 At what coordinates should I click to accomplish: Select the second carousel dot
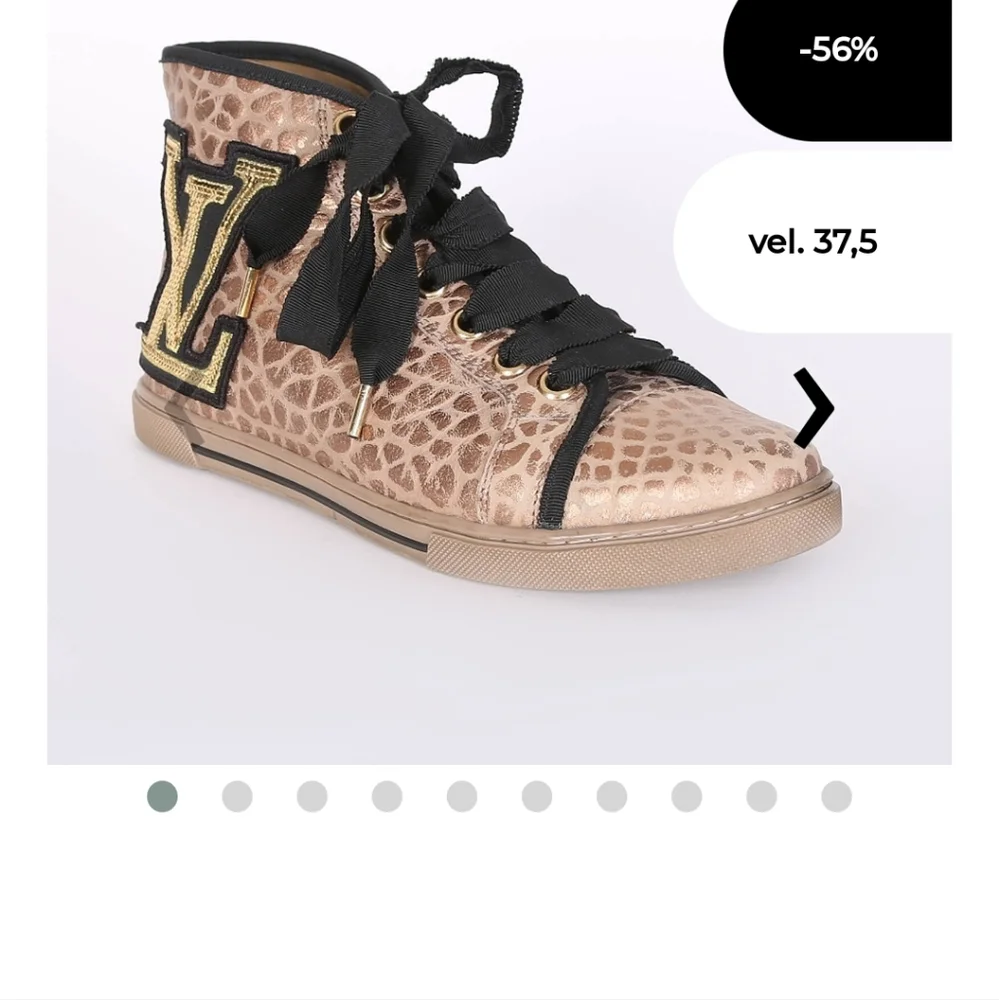tap(236, 798)
